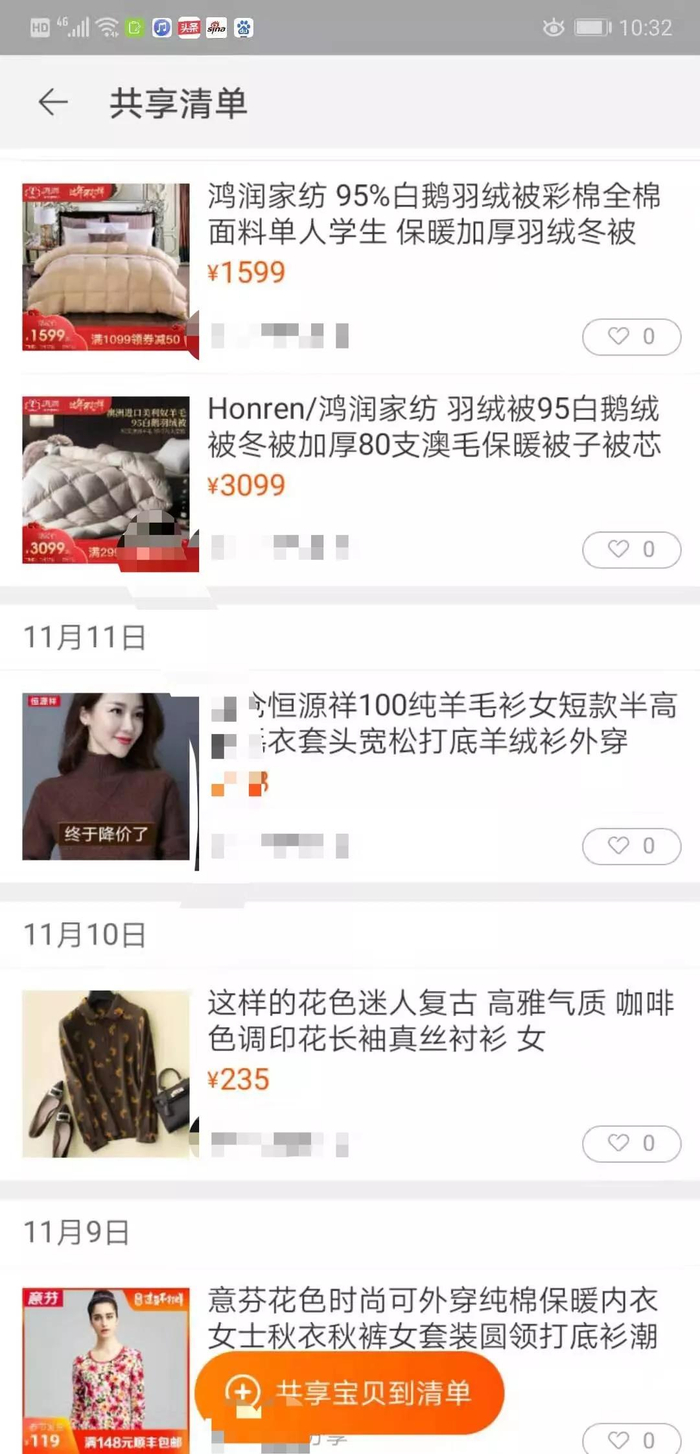The height and width of the screenshot is (1454, 700).
Task: Like the ¥235 printed silk shirt
Action: [x=632, y=1143]
